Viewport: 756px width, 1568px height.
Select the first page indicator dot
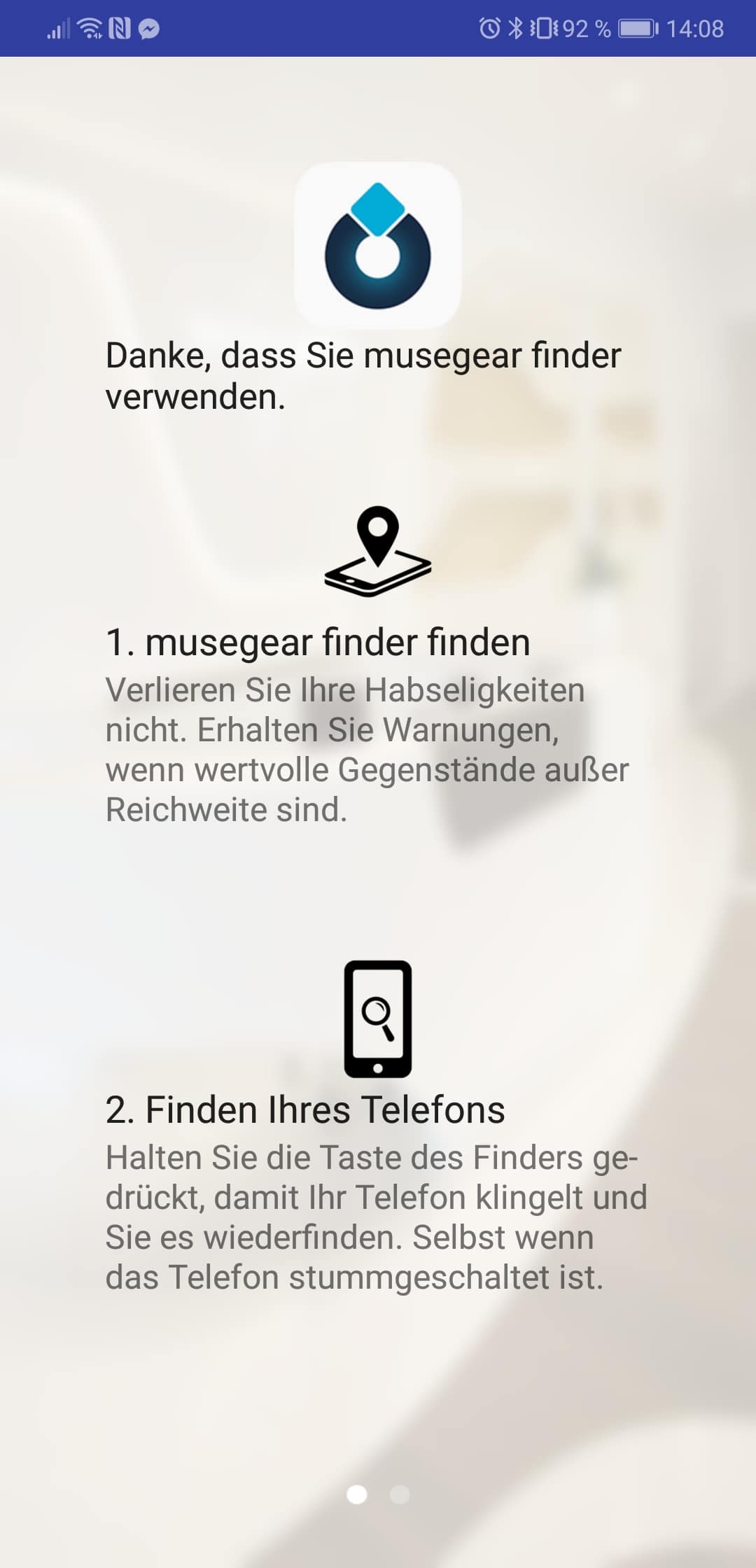357,1494
